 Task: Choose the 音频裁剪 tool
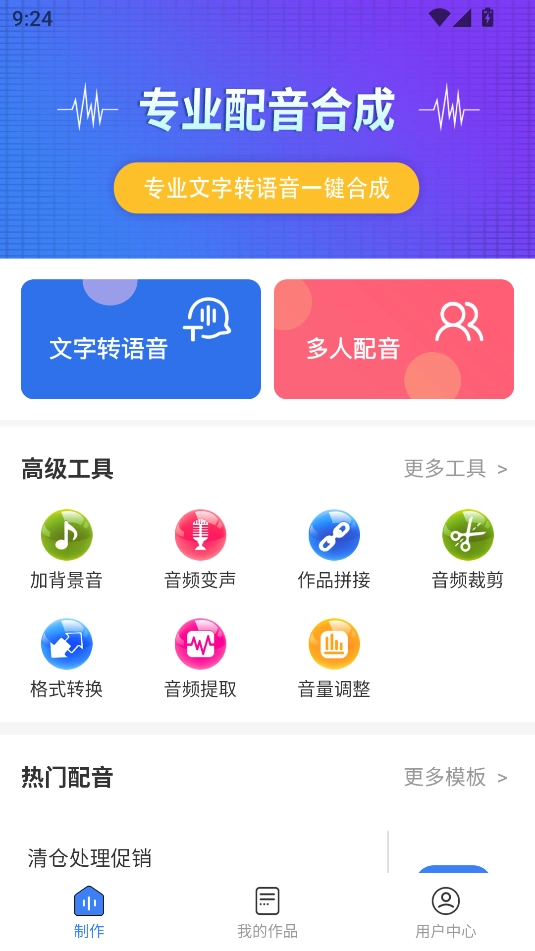pyautogui.click(x=468, y=549)
